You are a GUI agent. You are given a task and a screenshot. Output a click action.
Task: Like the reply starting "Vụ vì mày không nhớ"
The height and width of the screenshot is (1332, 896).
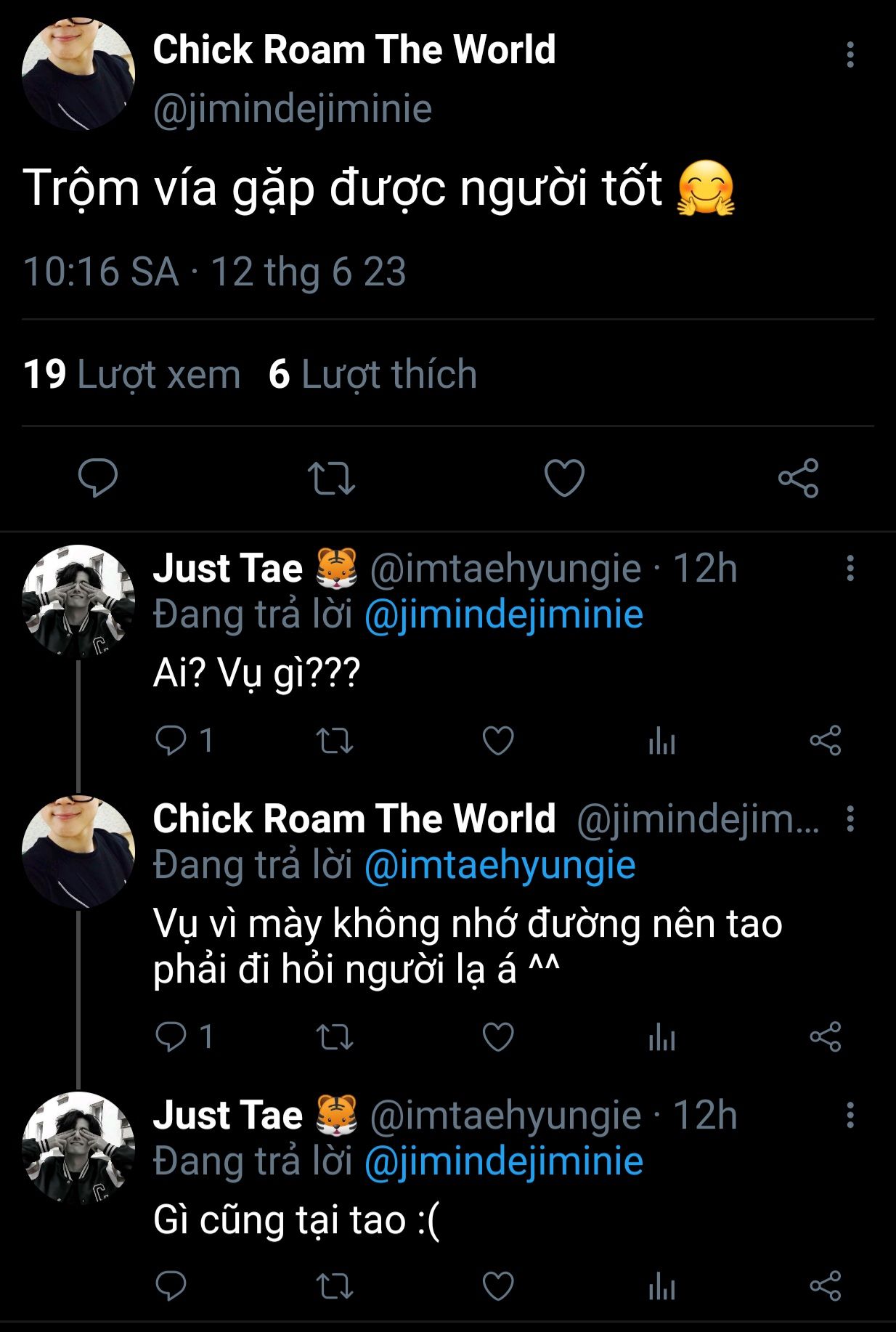click(498, 1037)
